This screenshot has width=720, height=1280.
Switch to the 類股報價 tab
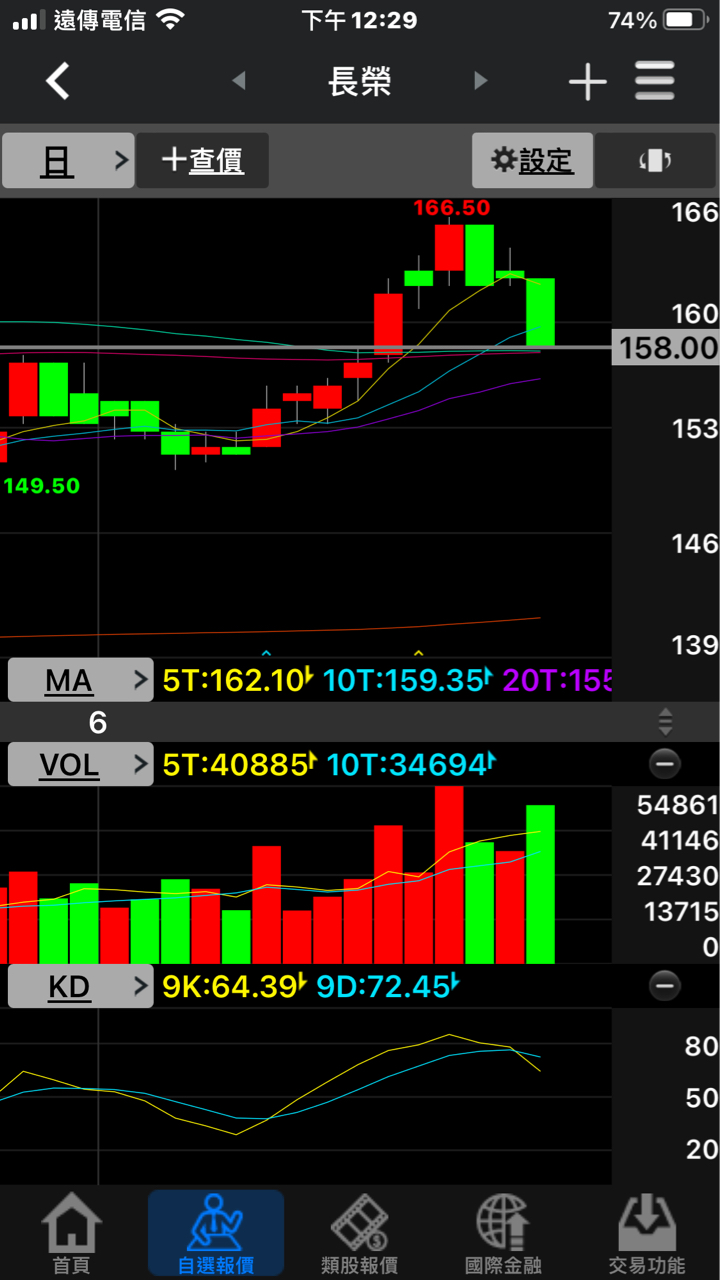[360, 1233]
